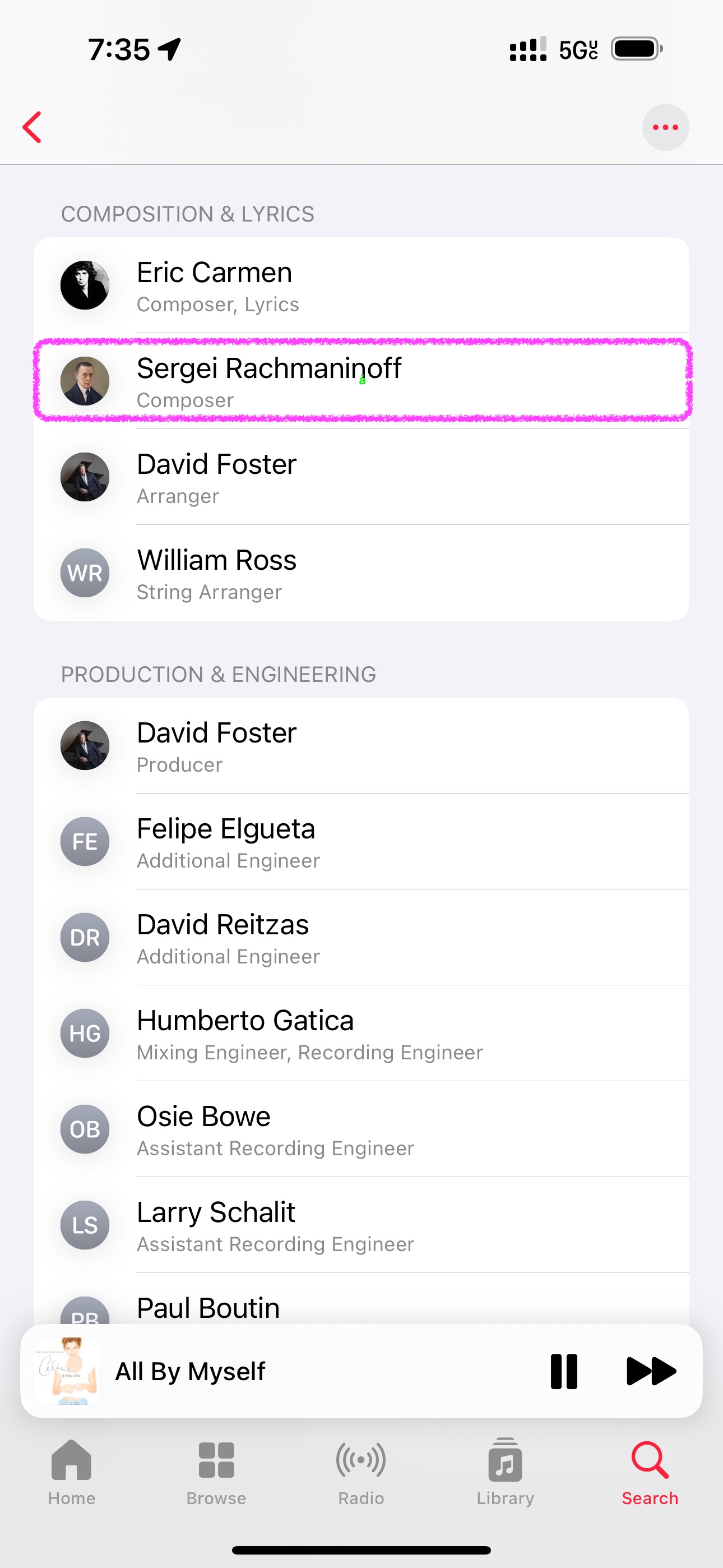The image size is (723, 1568).
Task: Open David Foster the Arranger
Action: pyautogui.click(x=361, y=477)
